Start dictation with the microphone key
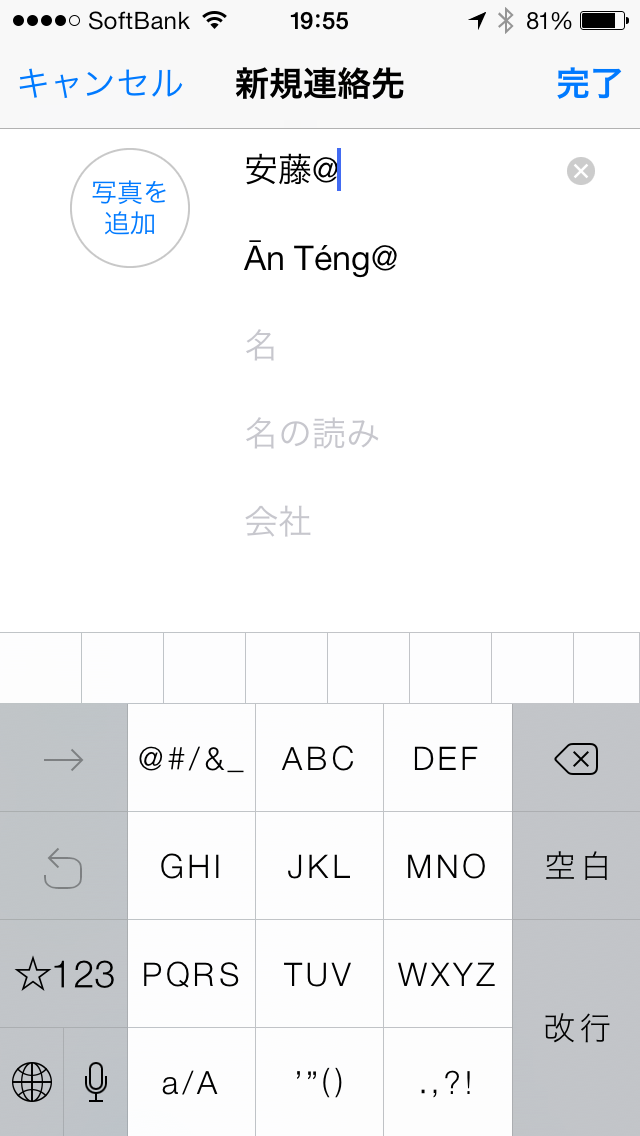 tap(96, 1082)
